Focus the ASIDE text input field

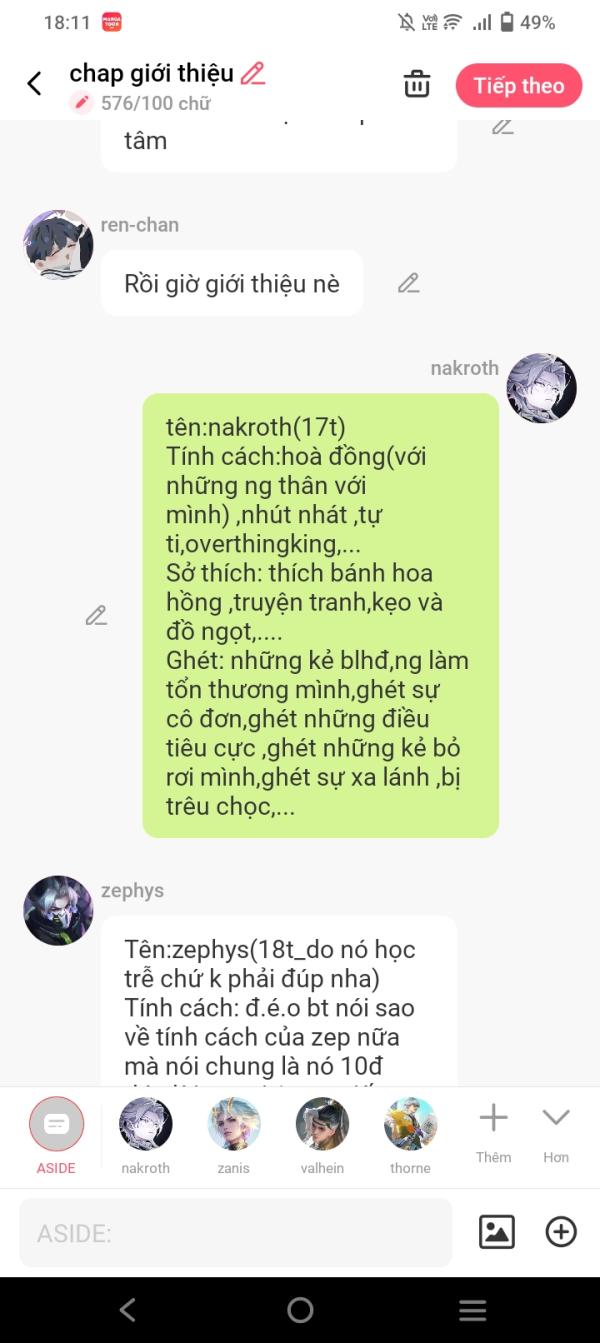point(235,1233)
